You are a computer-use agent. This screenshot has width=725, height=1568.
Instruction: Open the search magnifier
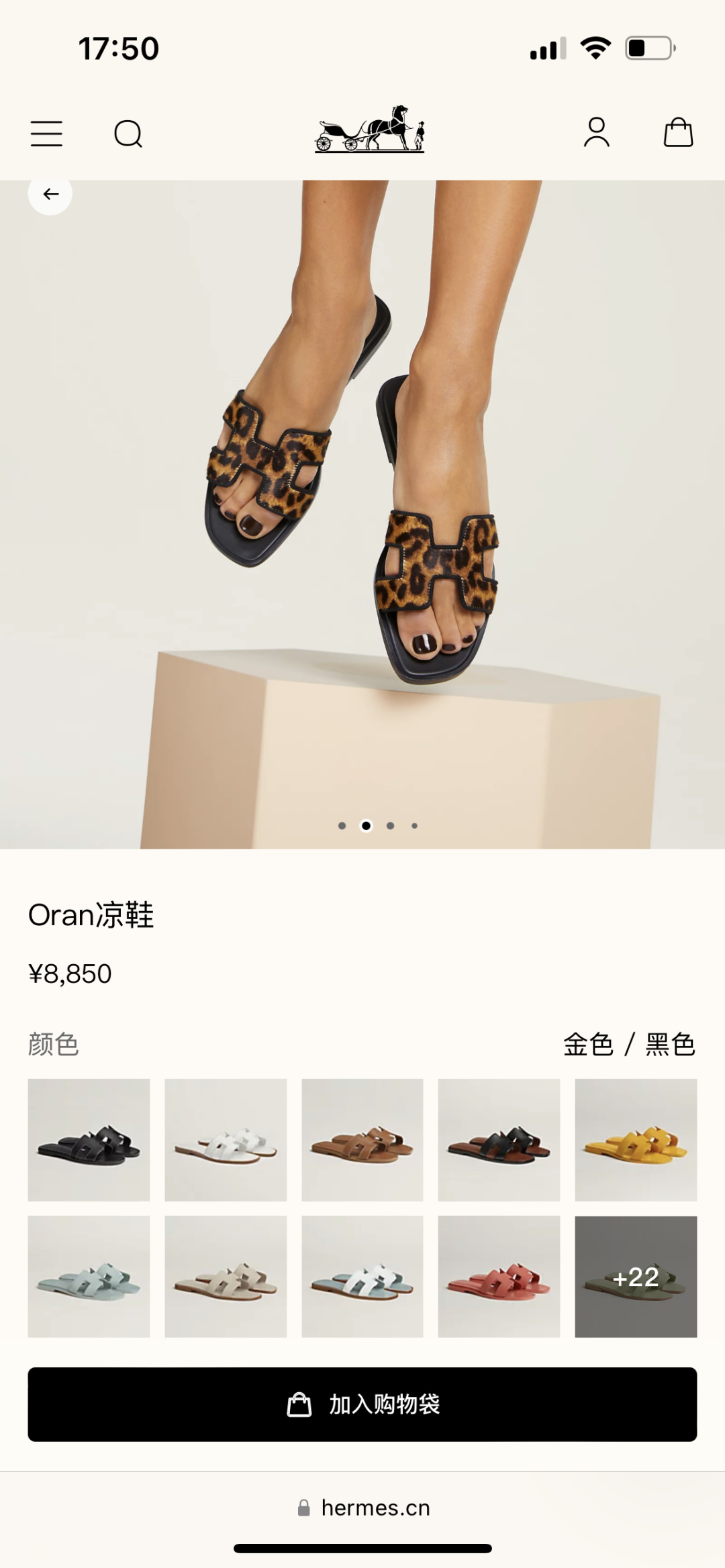point(128,134)
